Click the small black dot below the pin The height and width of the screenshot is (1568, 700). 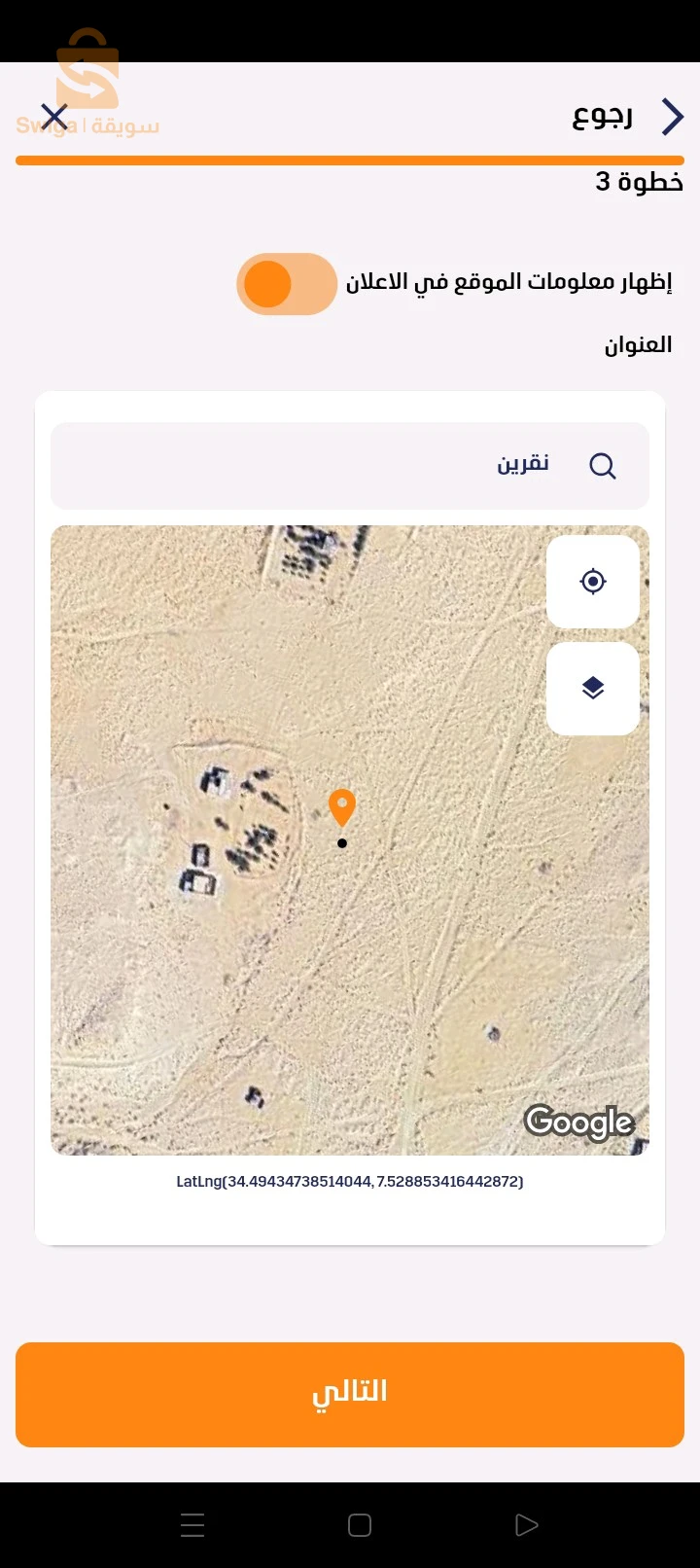(x=342, y=843)
